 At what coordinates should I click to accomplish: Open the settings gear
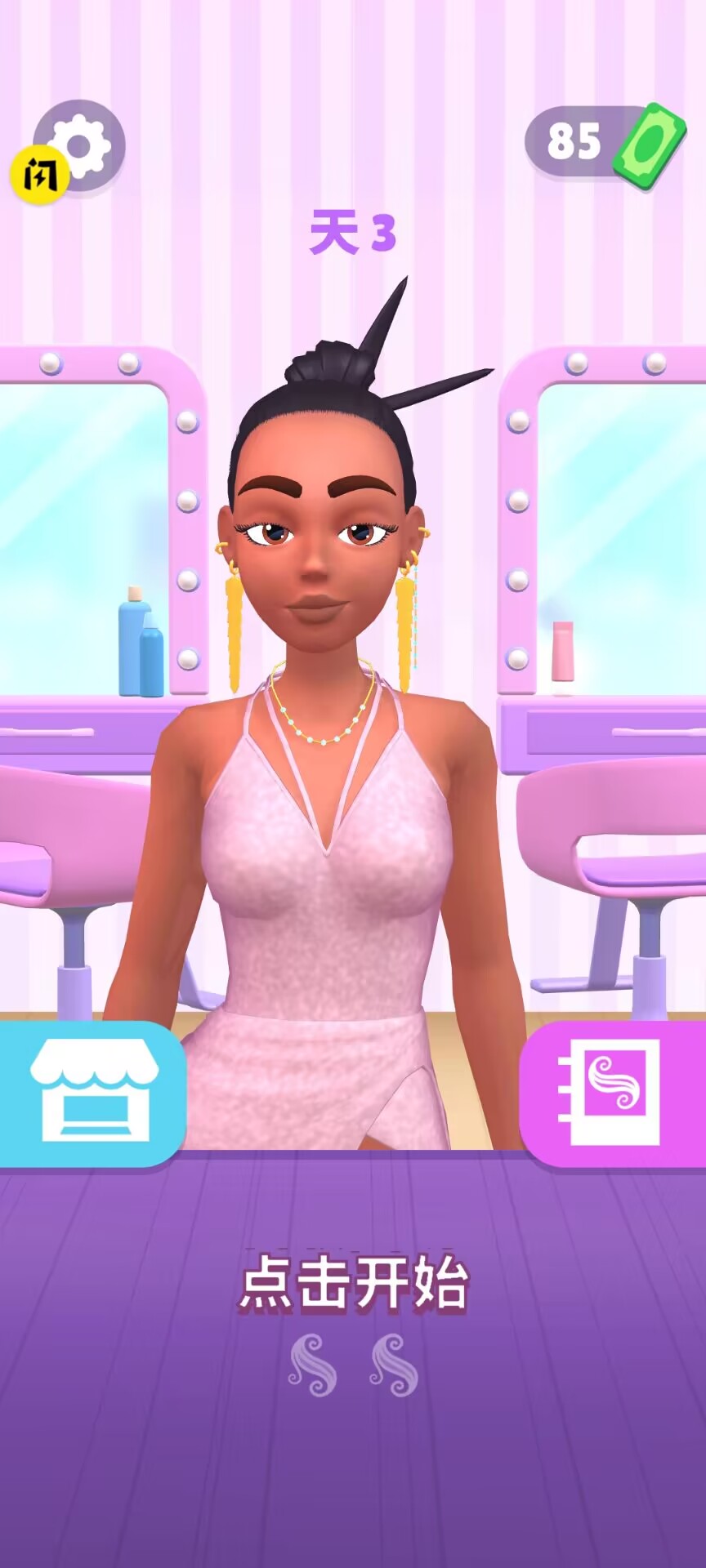[82, 147]
